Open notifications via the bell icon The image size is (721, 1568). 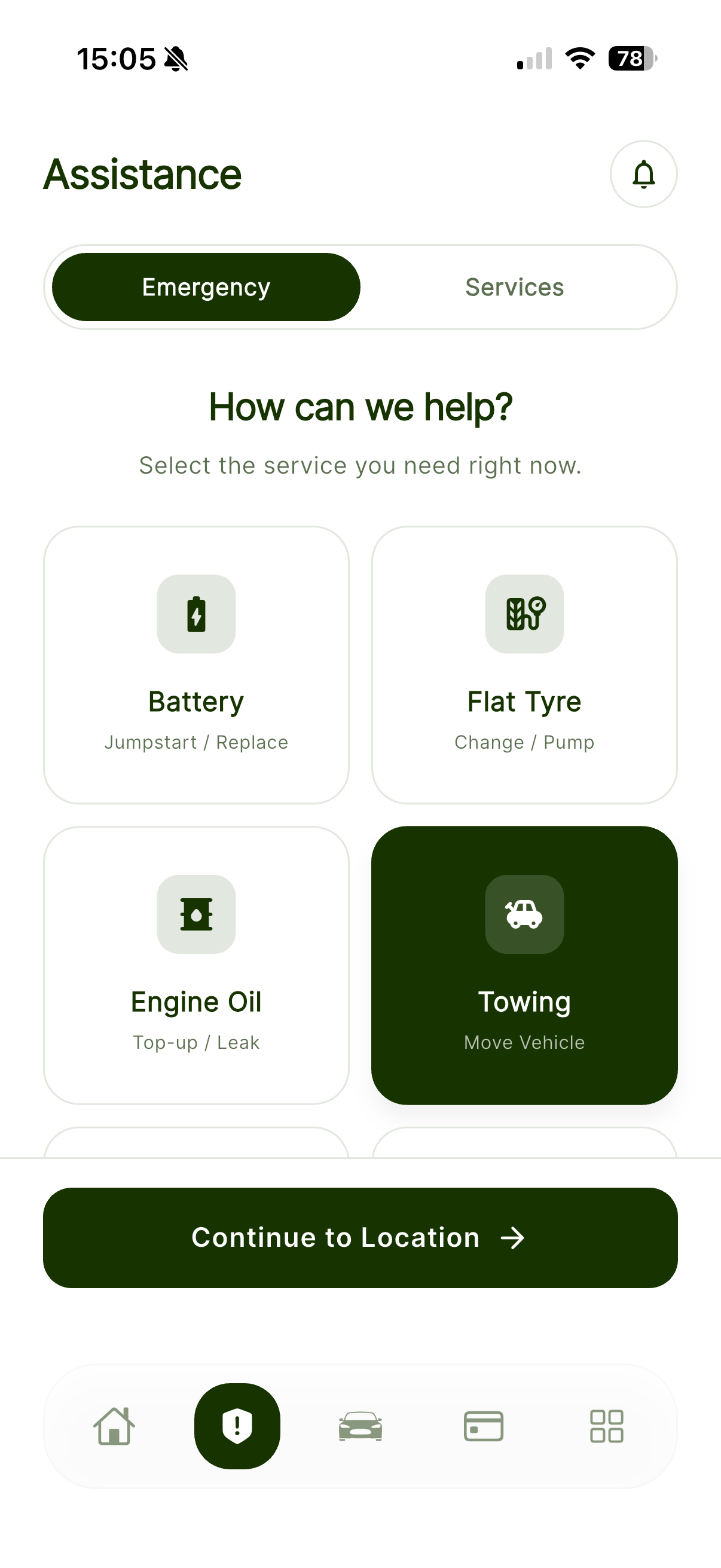(644, 174)
